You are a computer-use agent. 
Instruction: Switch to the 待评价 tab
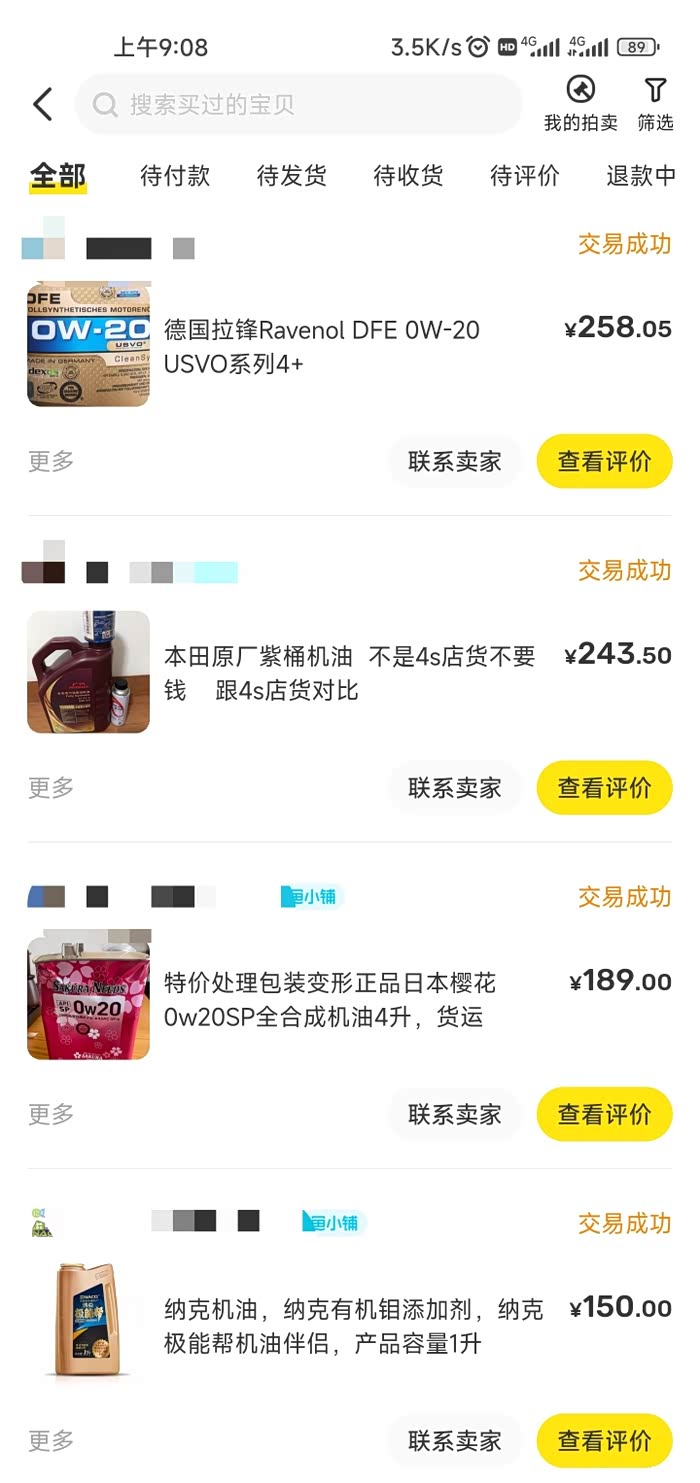[524, 176]
